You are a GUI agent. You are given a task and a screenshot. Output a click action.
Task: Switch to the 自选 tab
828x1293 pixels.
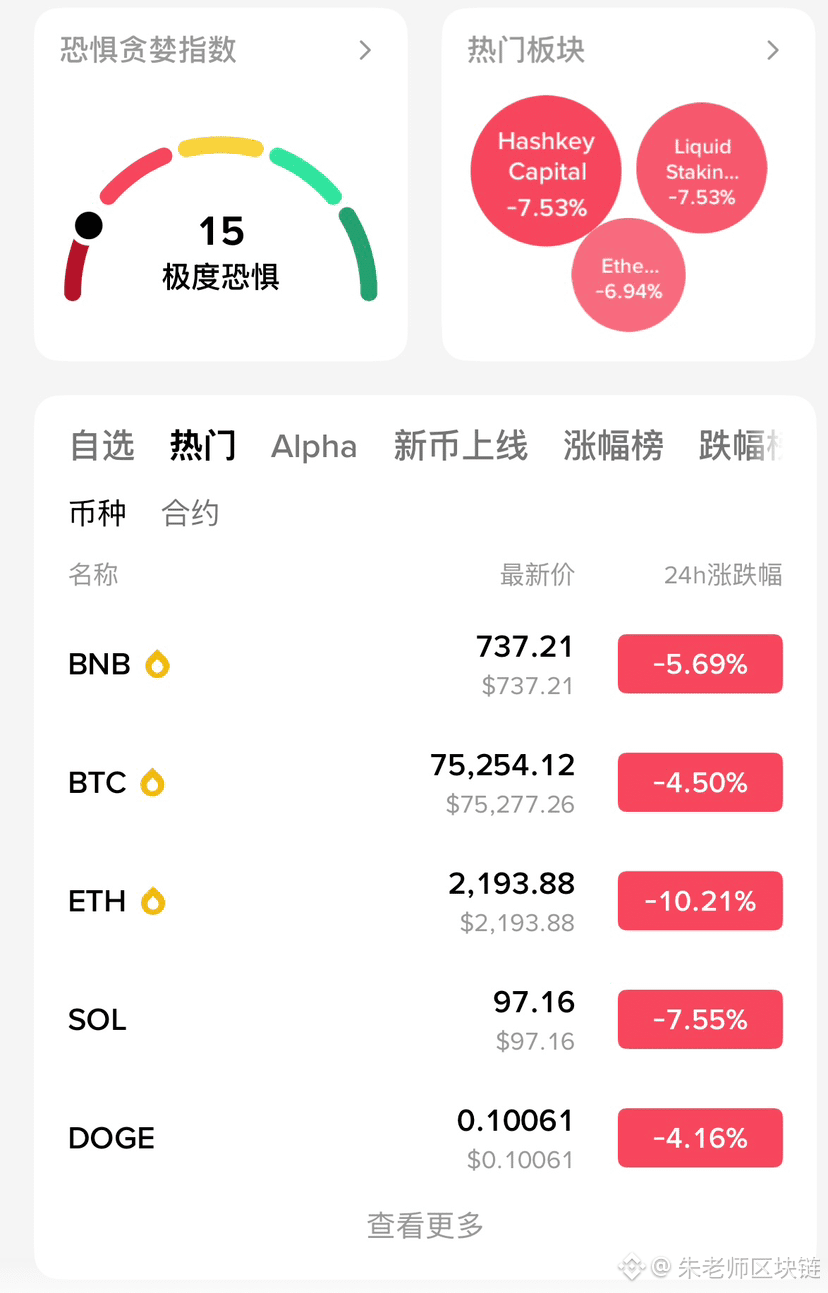(x=102, y=446)
